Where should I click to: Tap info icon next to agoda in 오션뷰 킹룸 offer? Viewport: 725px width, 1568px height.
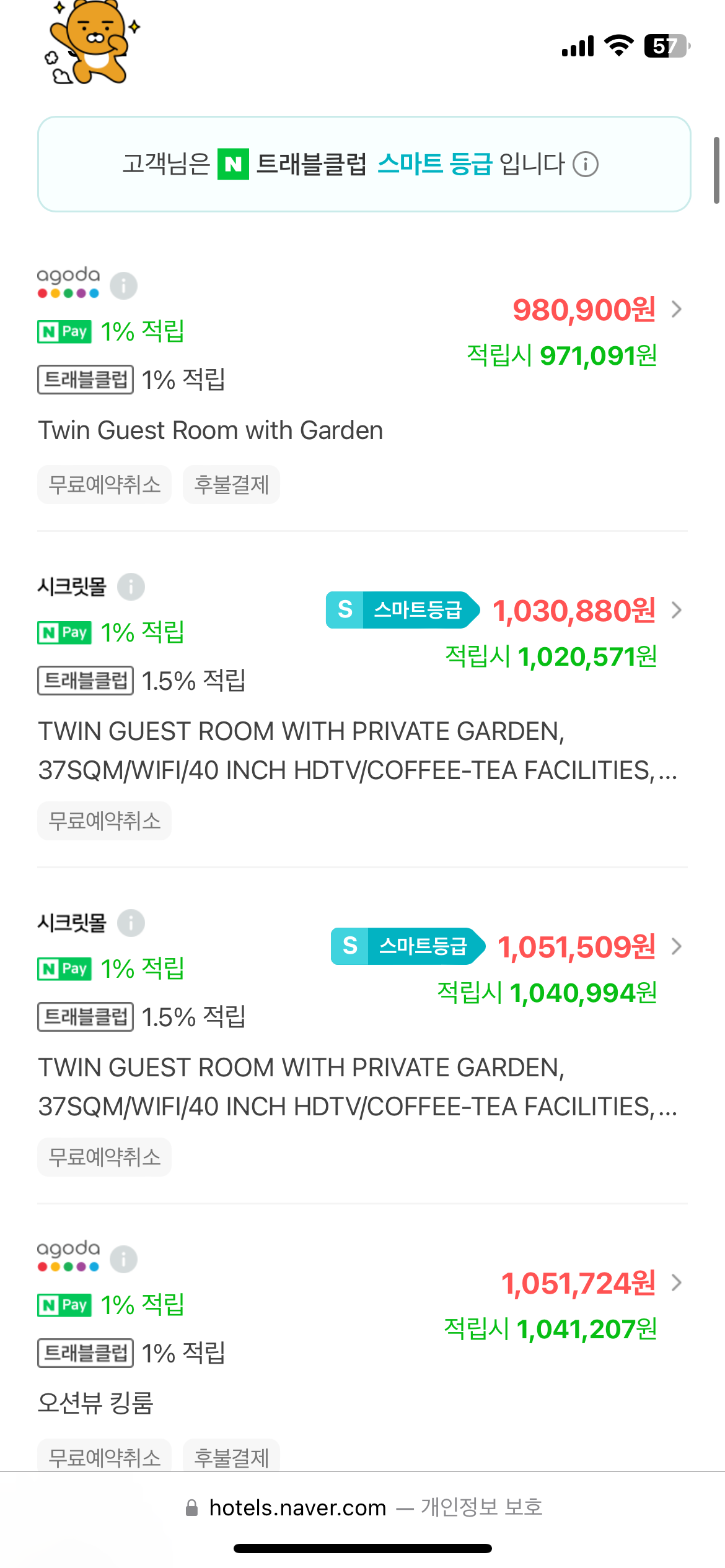[x=124, y=1259]
